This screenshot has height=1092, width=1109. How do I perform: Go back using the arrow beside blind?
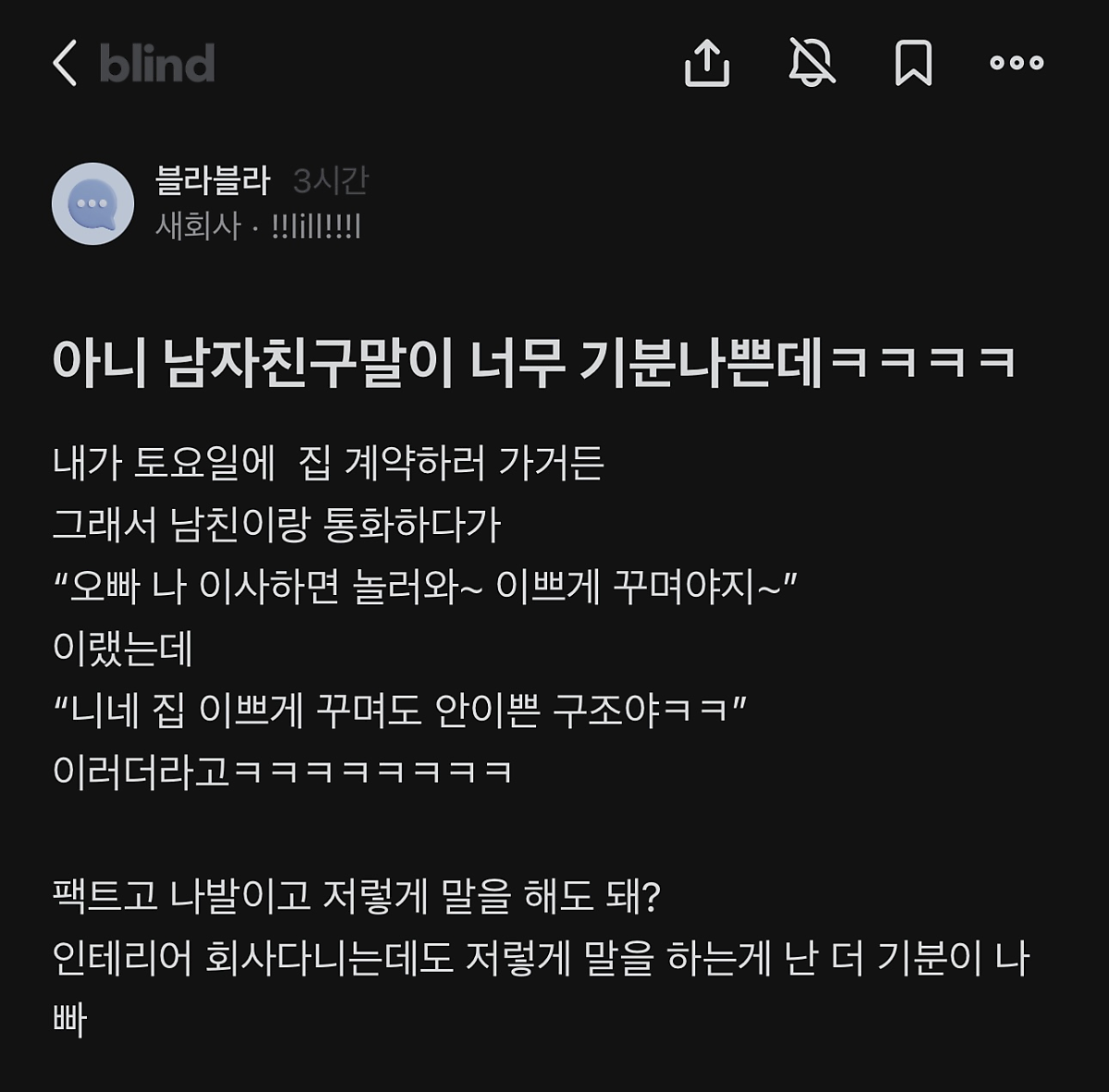click(x=65, y=64)
